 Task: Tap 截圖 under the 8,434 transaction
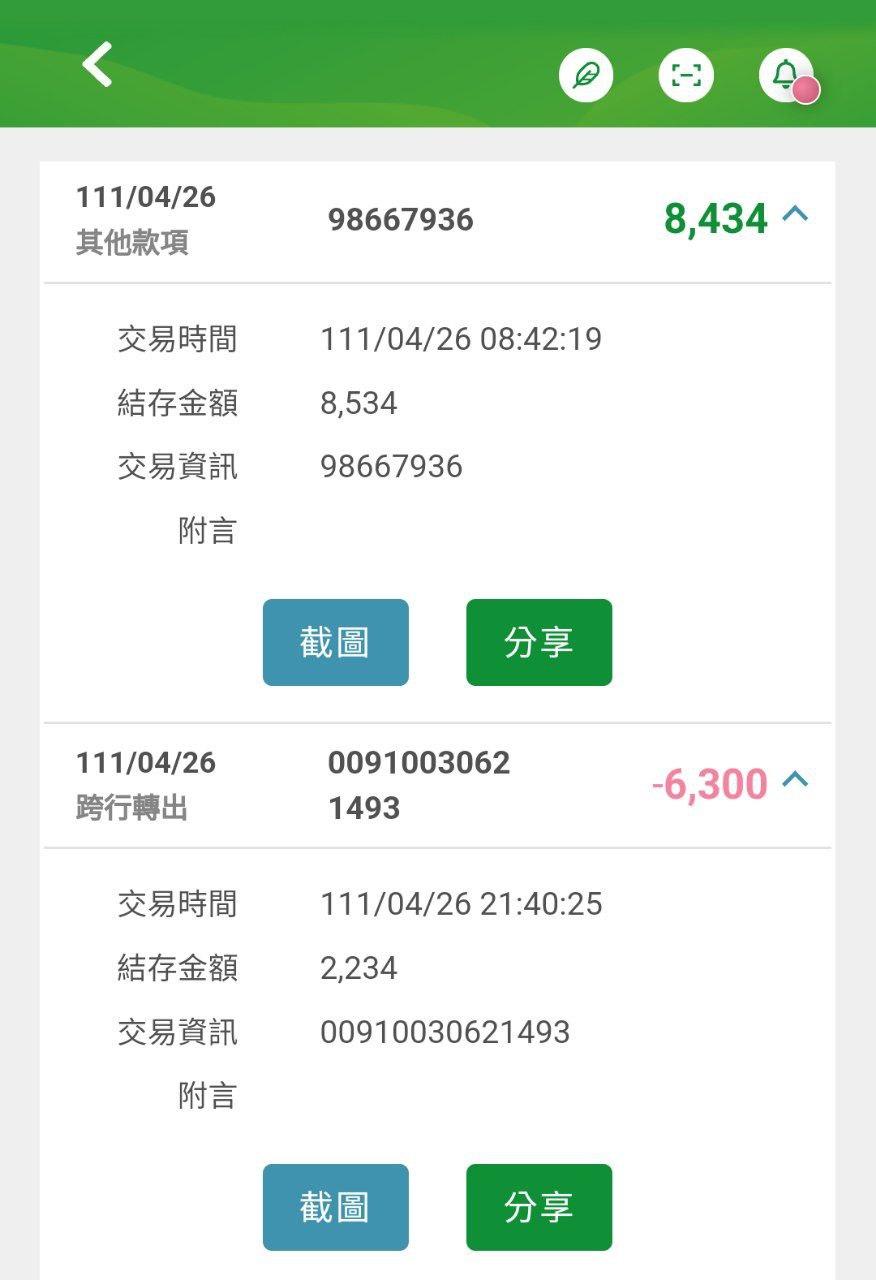point(335,642)
